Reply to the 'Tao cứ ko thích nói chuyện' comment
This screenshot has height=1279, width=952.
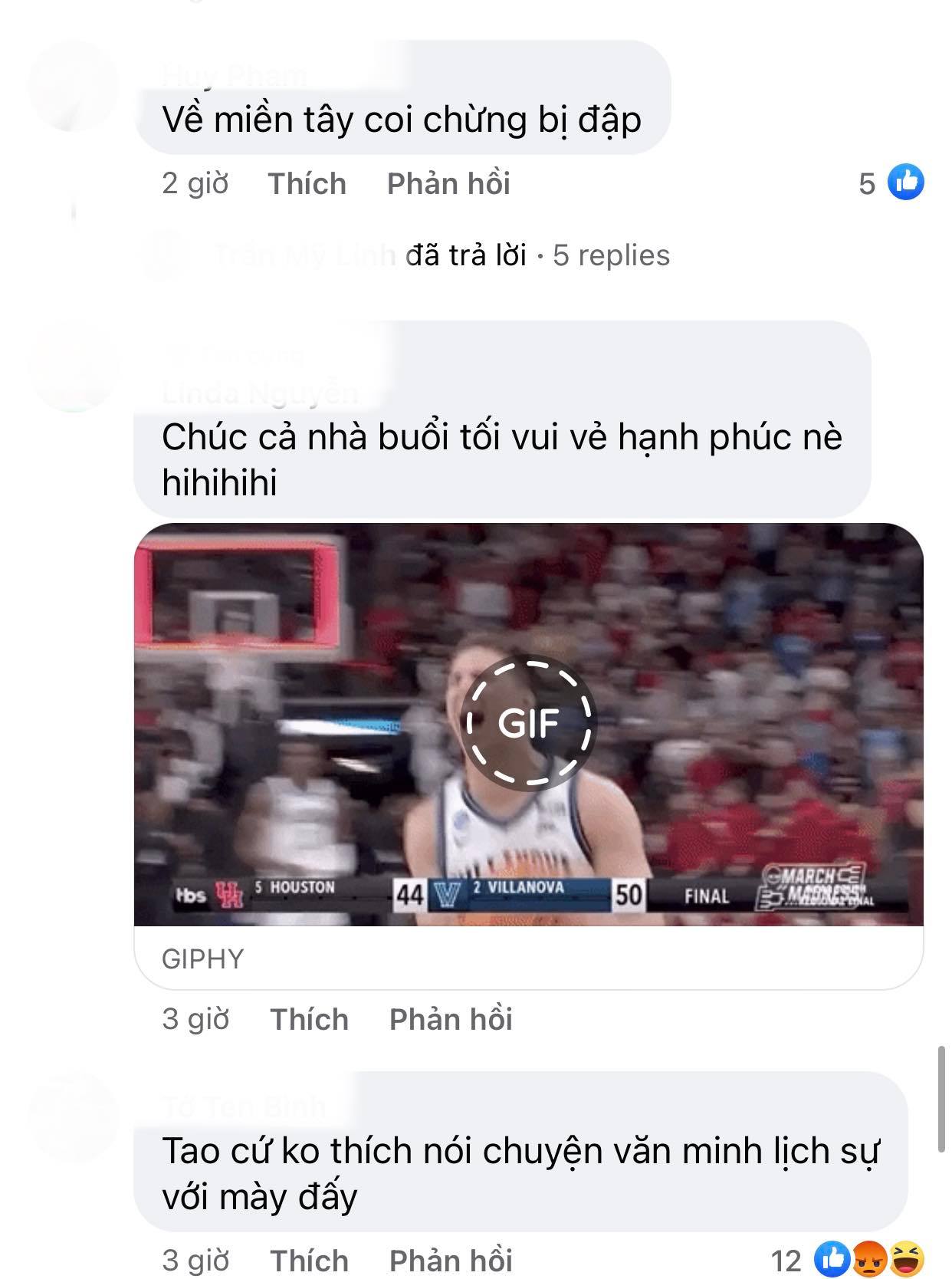451,1261
